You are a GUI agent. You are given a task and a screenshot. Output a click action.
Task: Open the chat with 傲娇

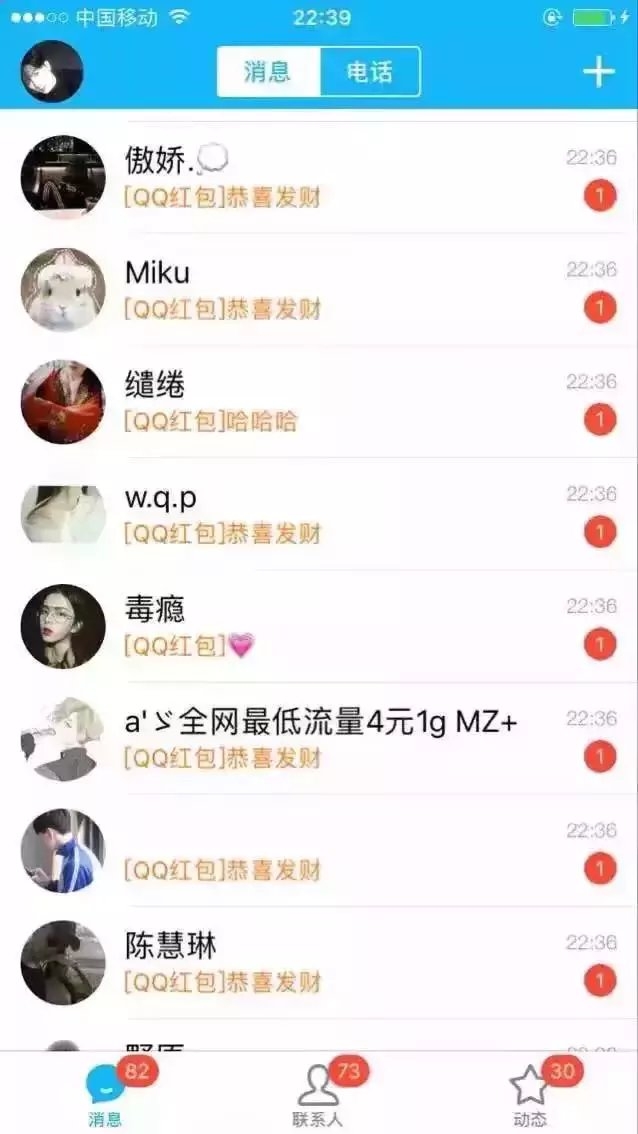(319, 177)
